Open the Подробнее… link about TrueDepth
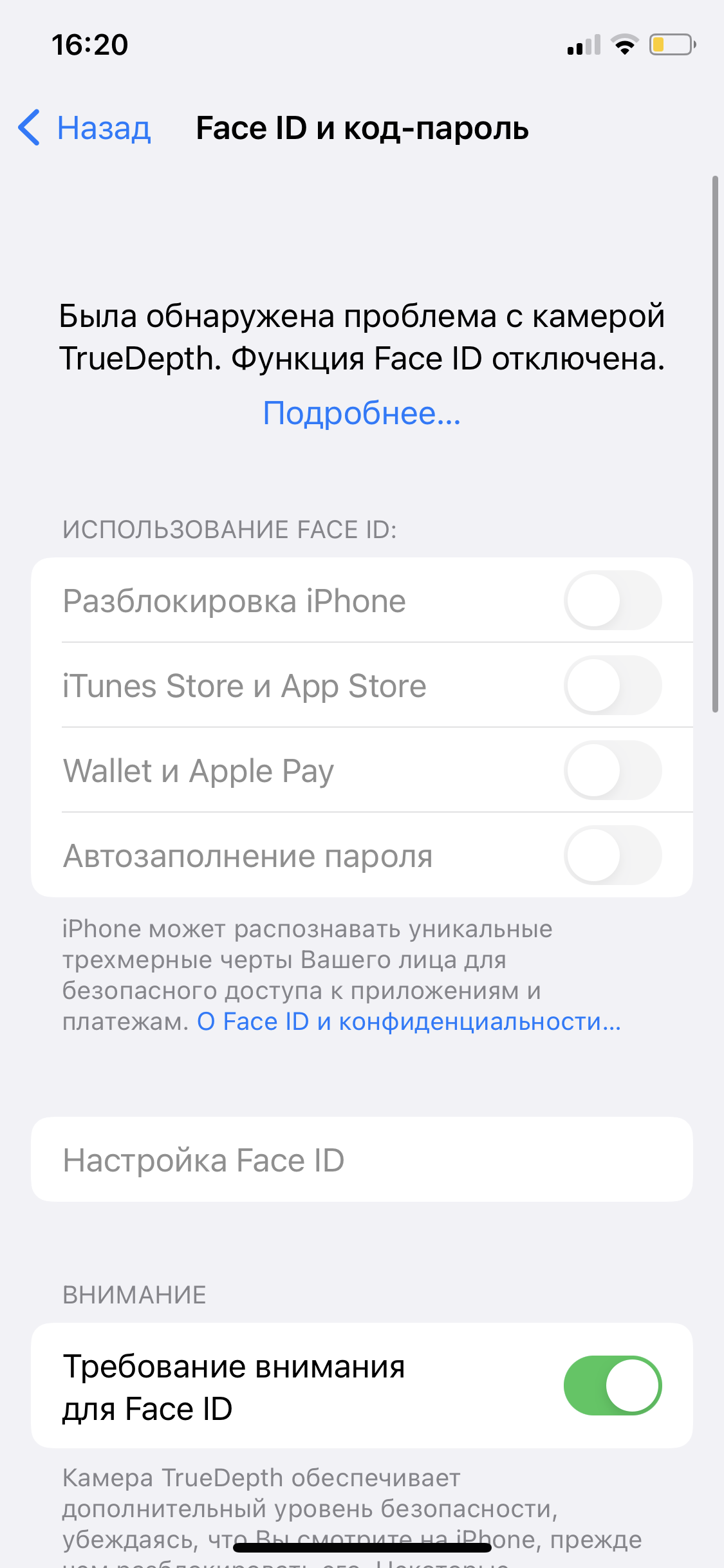Image resolution: width=724 pixels, height=1568 pixels. click(362, 413)
